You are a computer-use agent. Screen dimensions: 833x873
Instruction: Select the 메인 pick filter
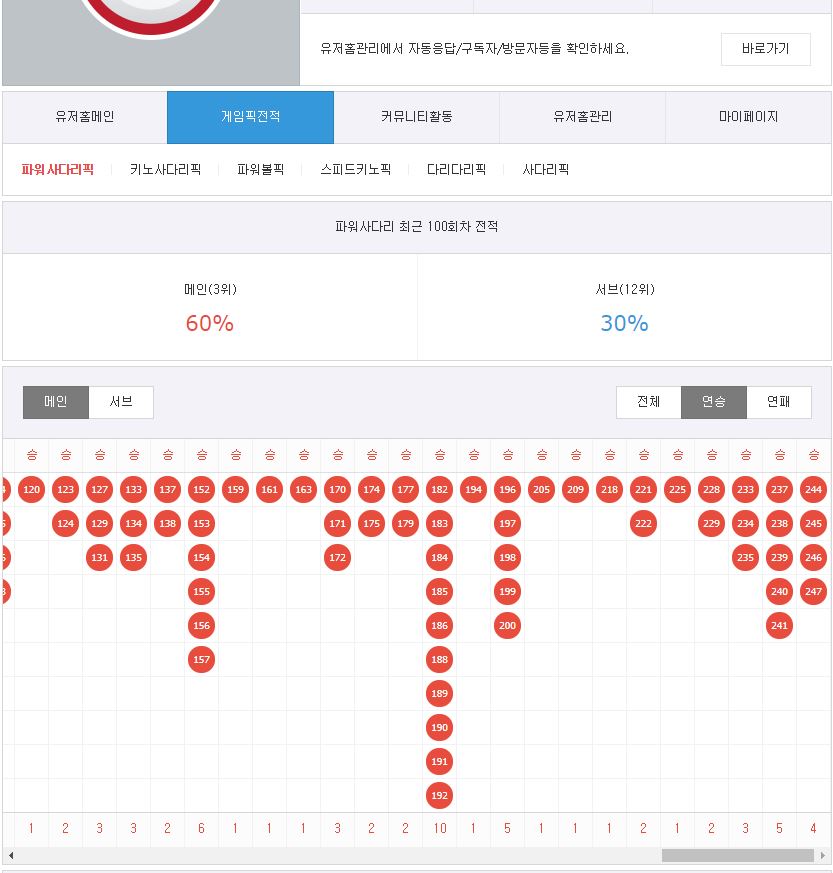point(56,402)
